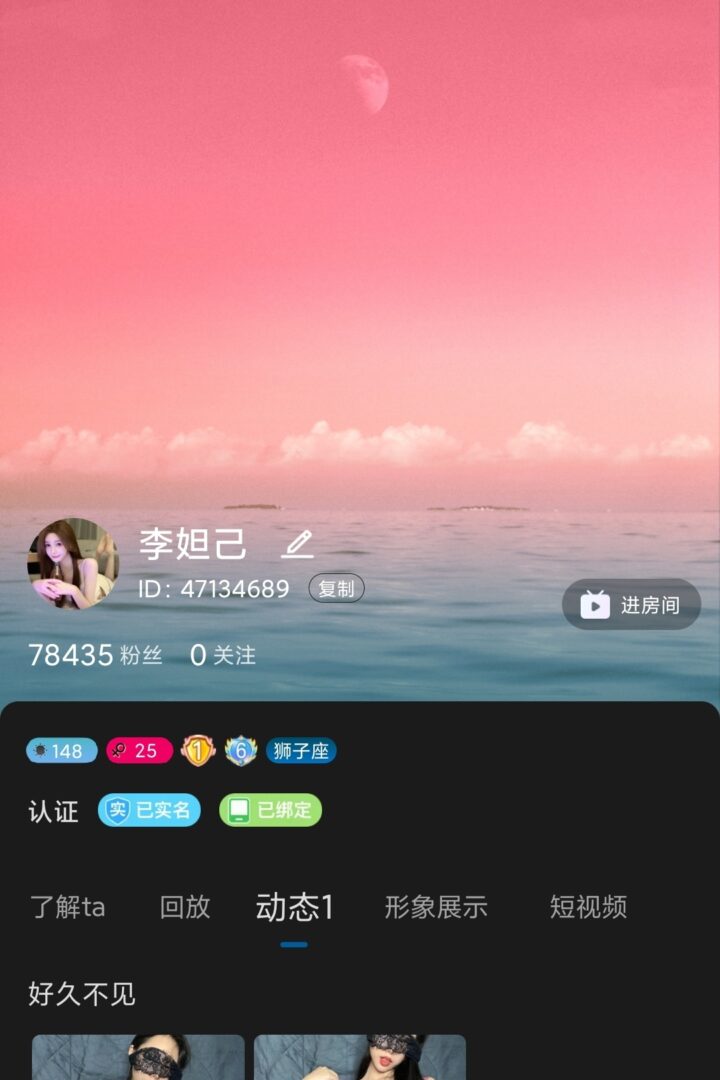The image size is (720, 1080).
Task: Switch to the 了解ta tab
Action: (x=67, y=907)
